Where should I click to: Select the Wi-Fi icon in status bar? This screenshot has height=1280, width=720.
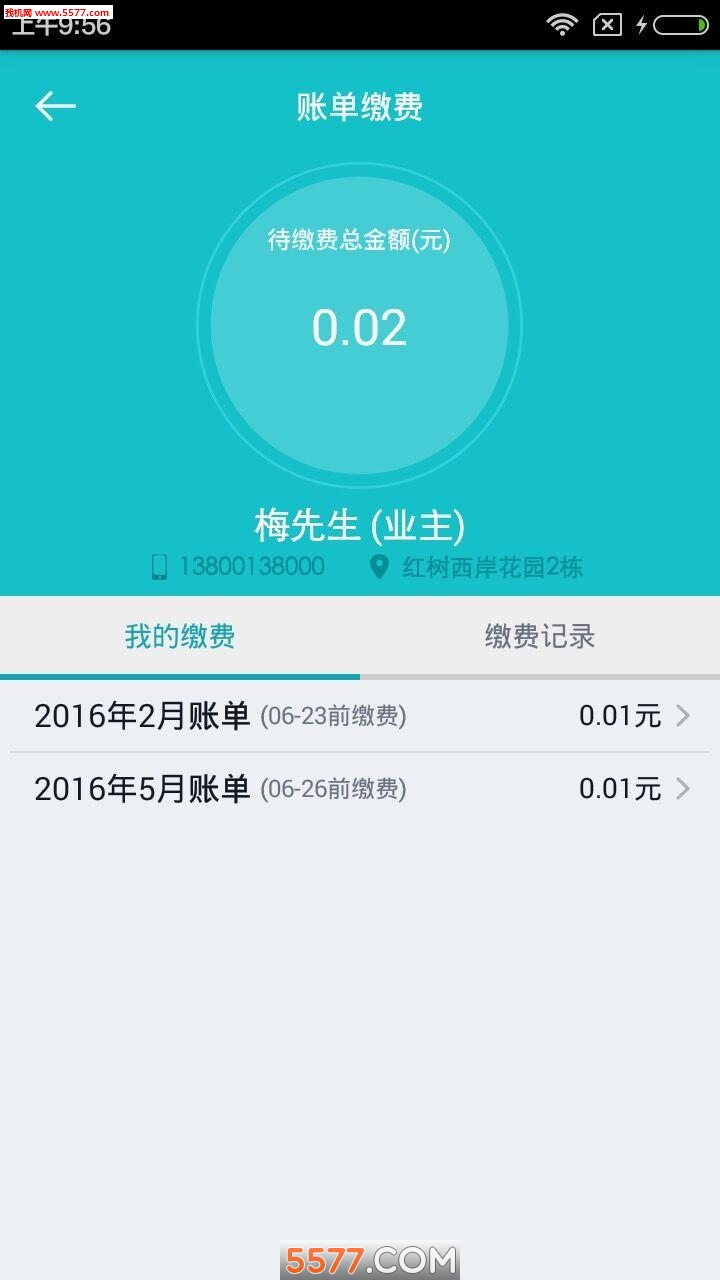coord(561,25)
